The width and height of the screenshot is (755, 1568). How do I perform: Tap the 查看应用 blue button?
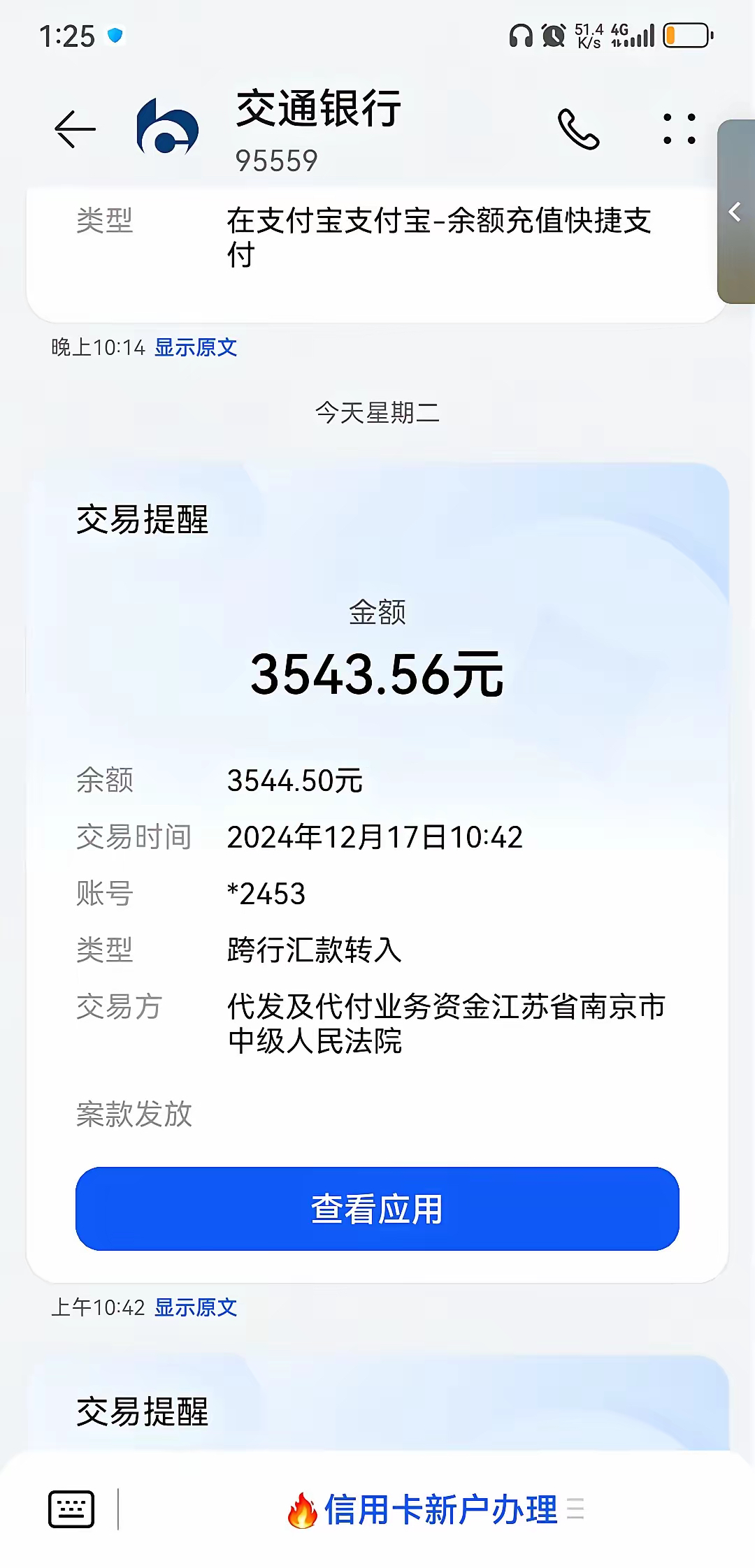point(377,1212)
